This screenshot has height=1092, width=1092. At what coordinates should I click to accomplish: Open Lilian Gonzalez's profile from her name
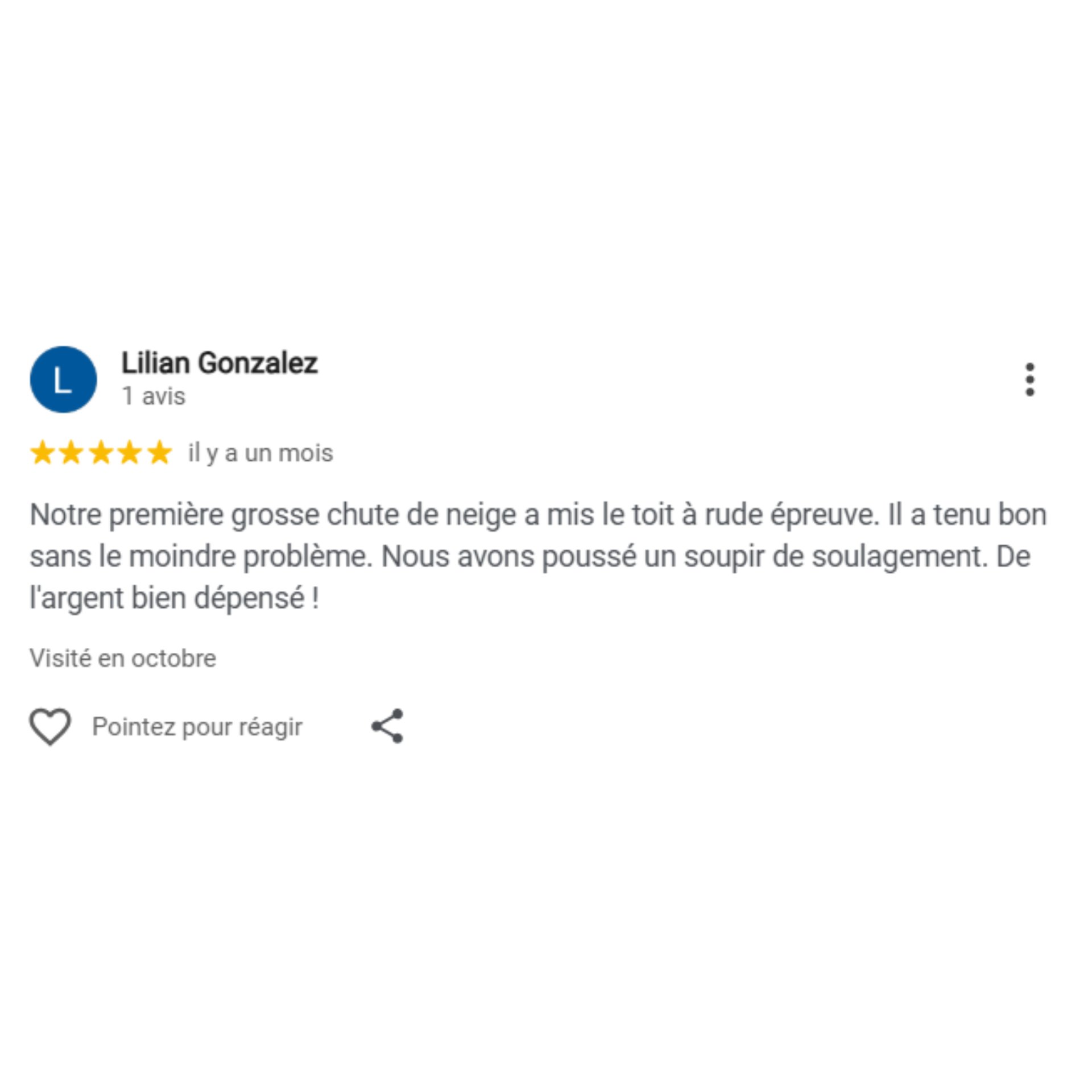point(219,363)
